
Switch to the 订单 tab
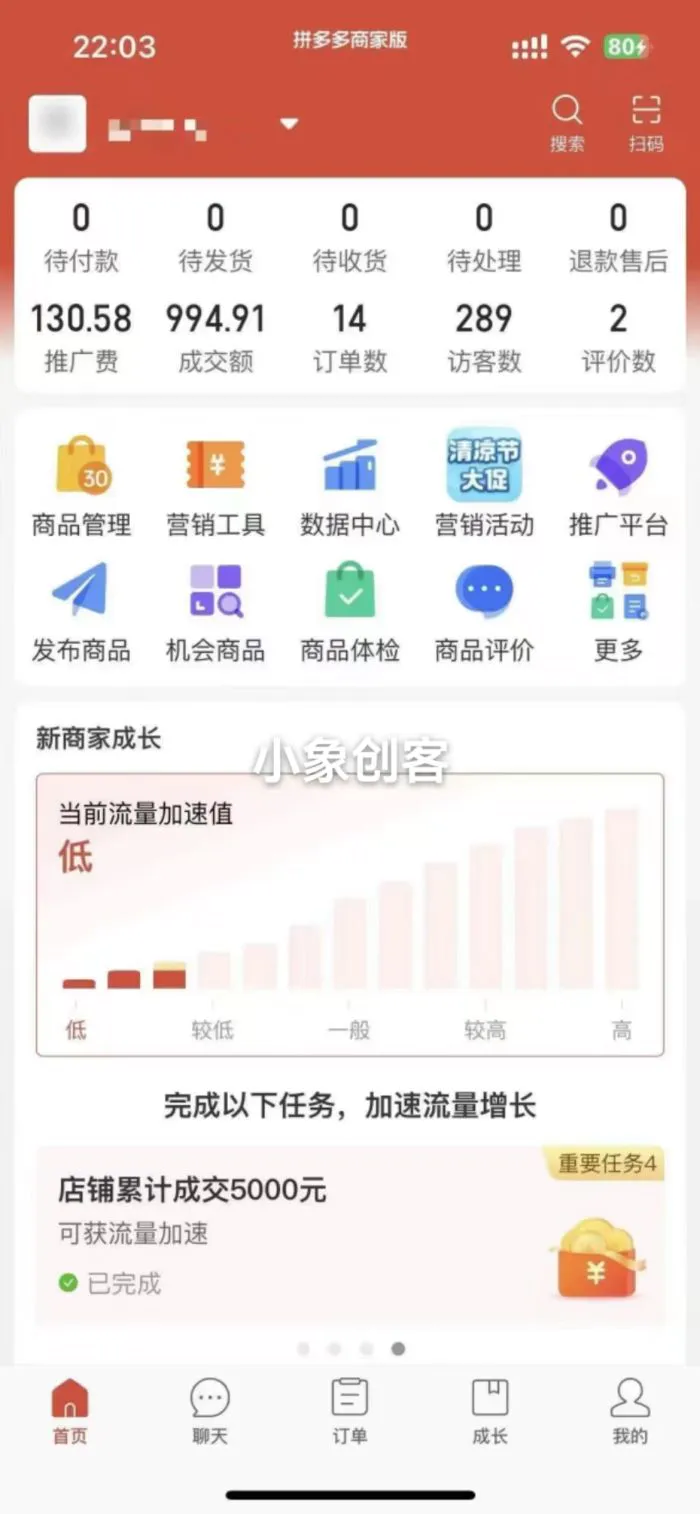tap(350, 1410)
